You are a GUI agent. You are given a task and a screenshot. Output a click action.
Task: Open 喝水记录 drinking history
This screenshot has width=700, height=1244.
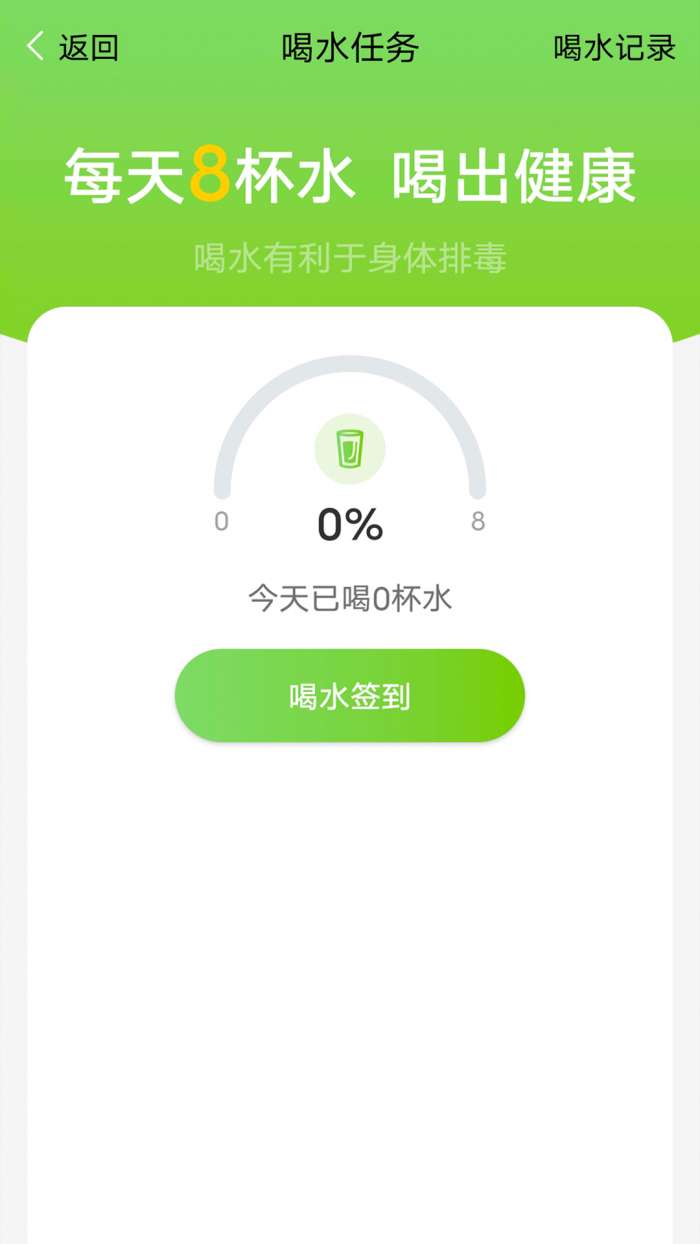click(x=615, y=47)
